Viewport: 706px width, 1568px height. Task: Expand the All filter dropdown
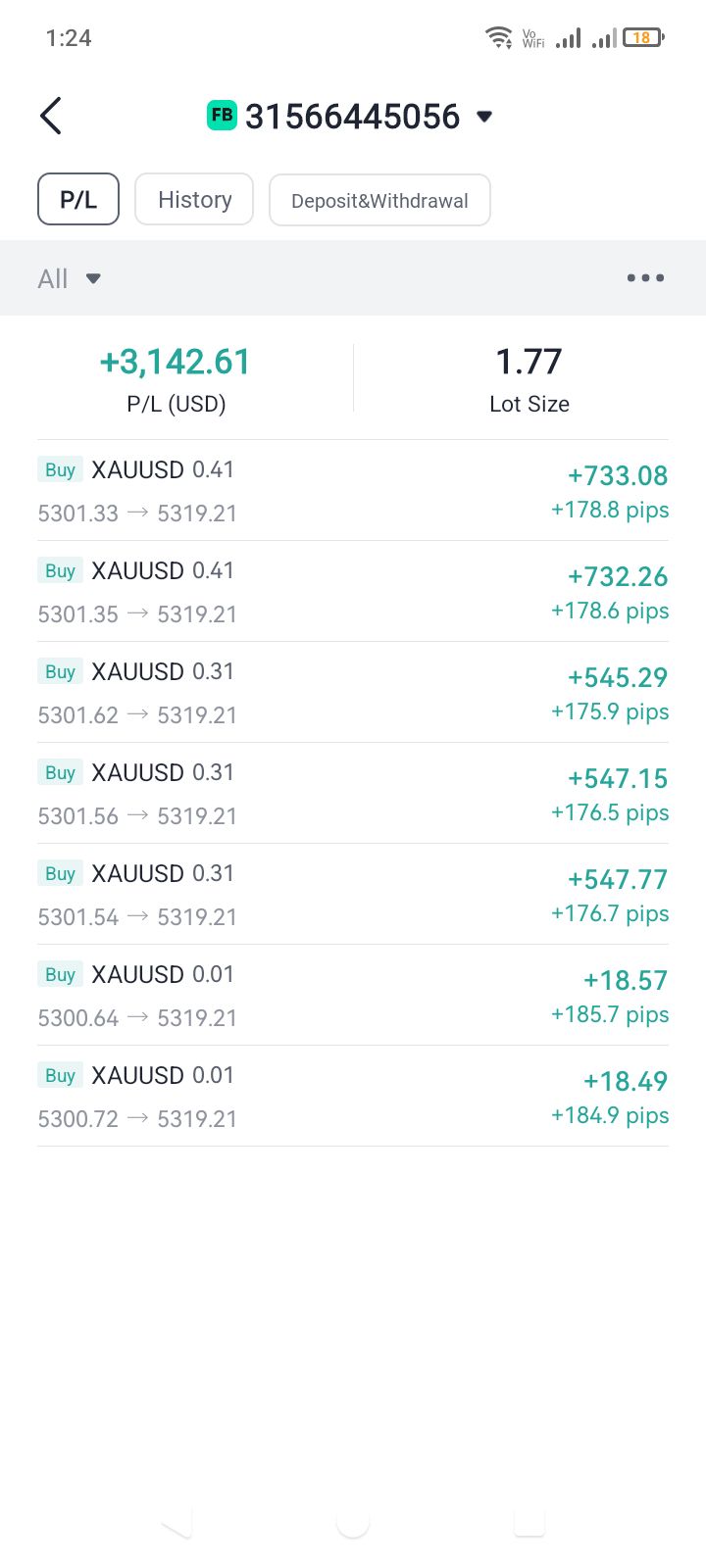click(x=69, y=279)
